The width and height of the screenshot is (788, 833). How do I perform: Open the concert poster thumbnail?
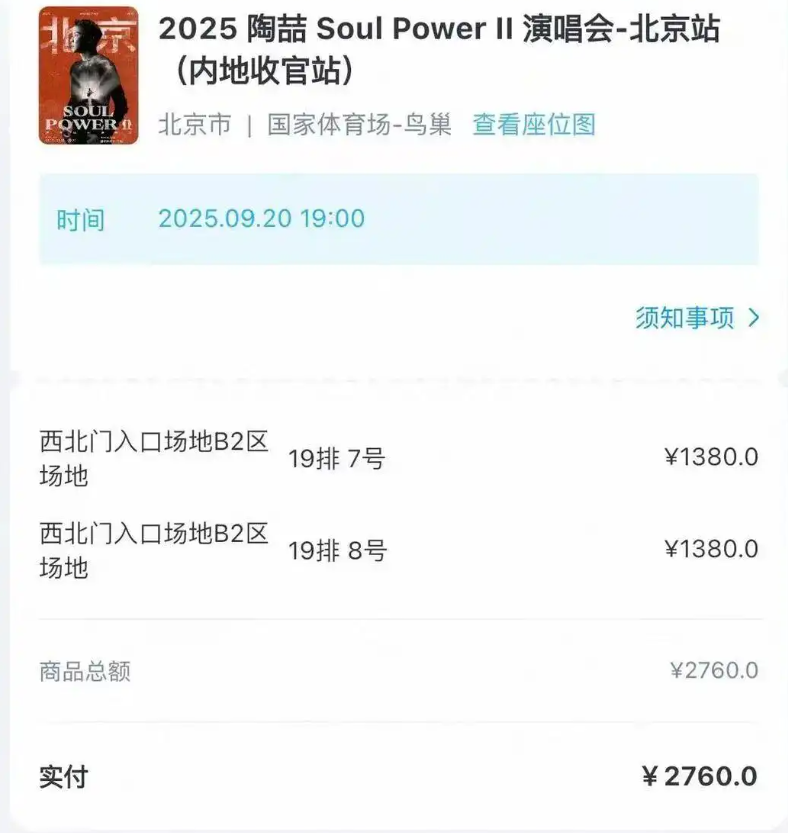[89, 75]
